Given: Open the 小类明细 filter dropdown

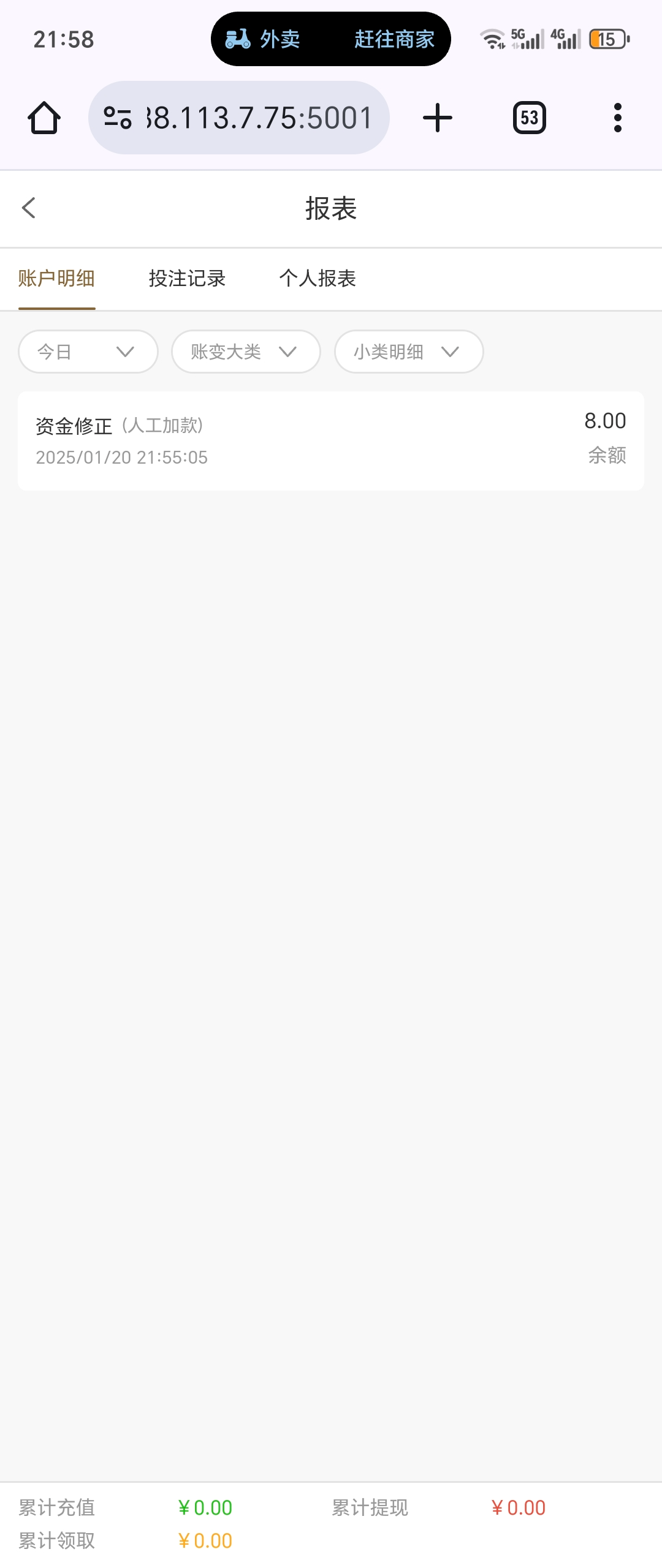Looking at the screenshot, I should pyautogui.click(x=409, y=352).
